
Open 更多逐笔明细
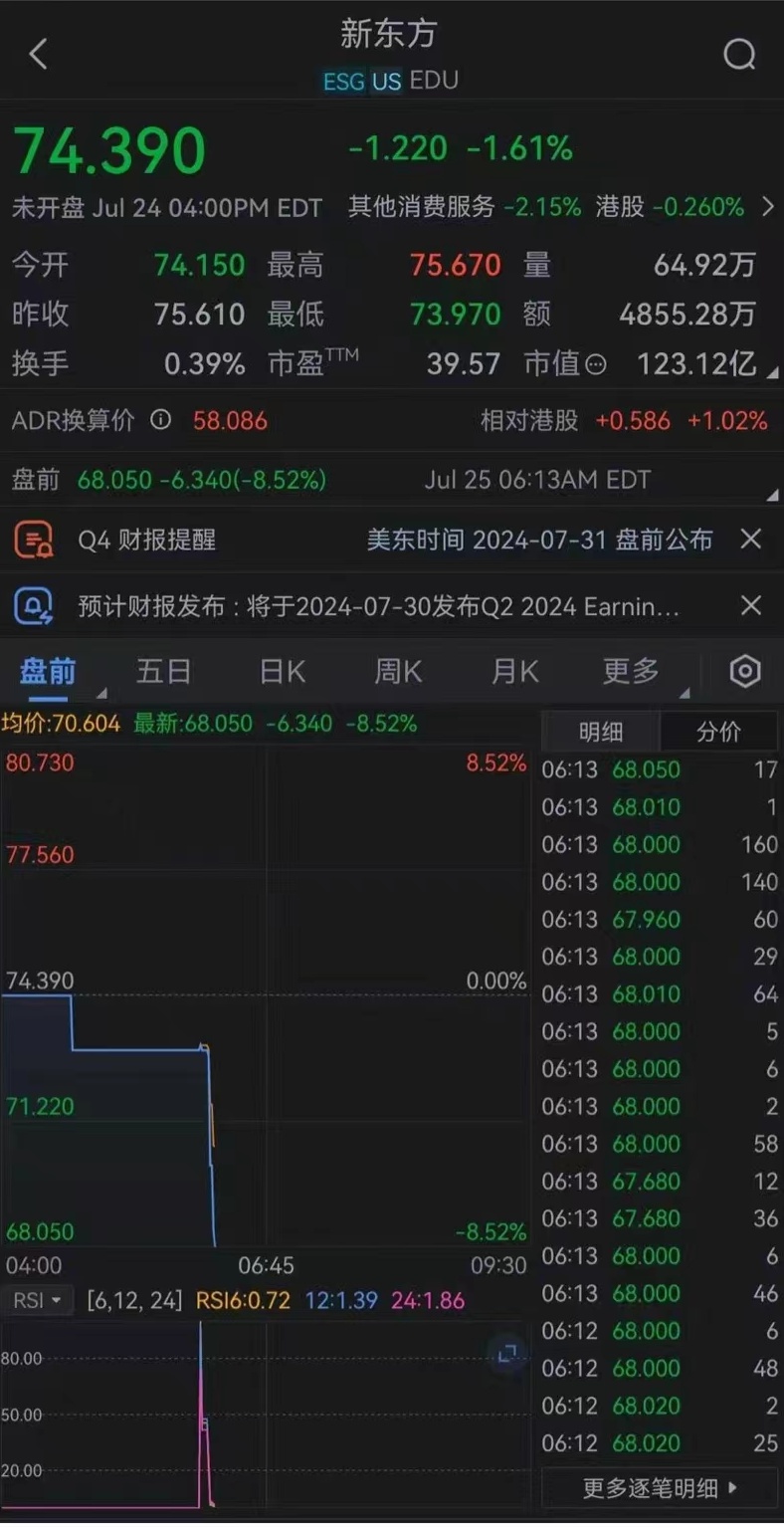[661, 1488]
